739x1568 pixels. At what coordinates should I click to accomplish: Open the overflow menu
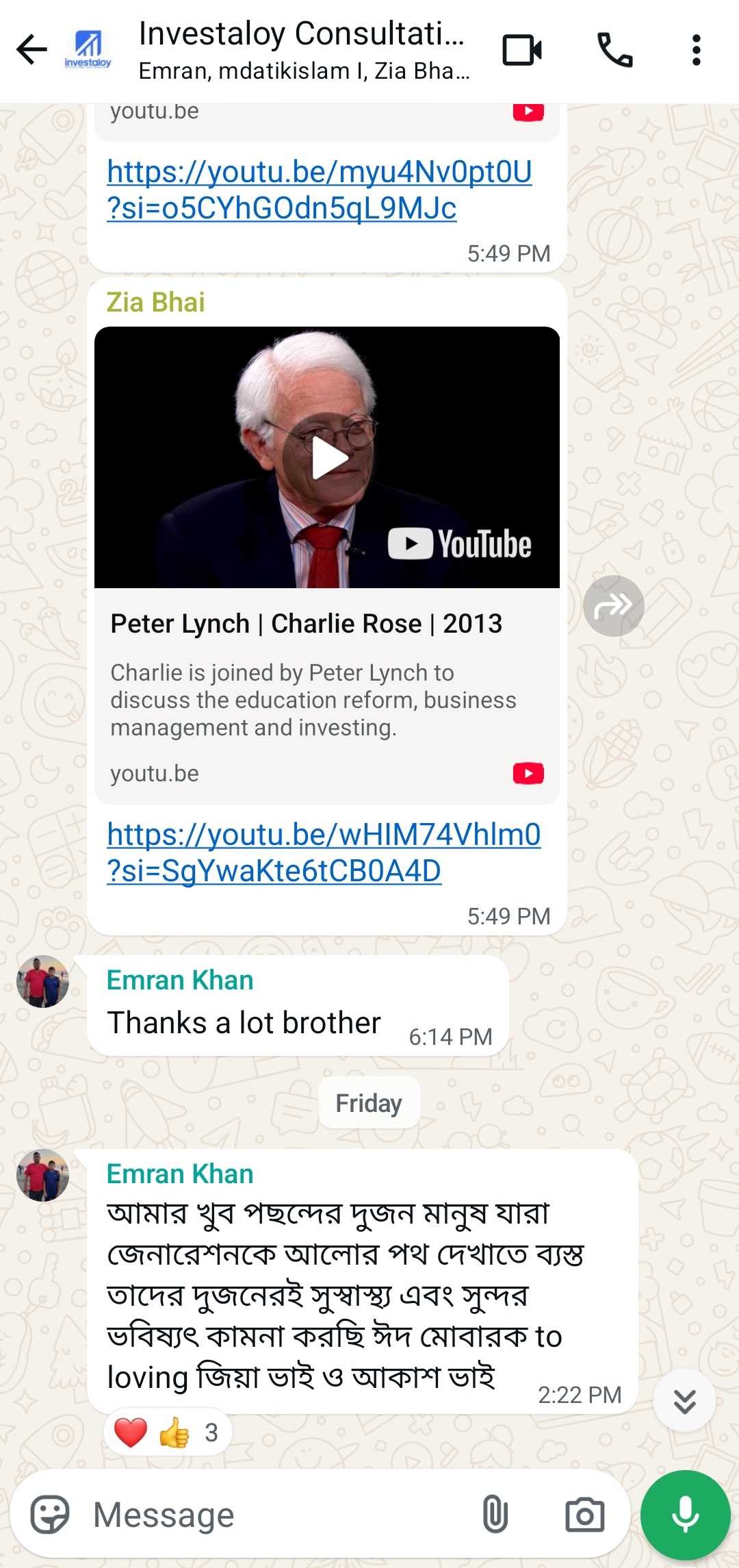click(696, 49)
